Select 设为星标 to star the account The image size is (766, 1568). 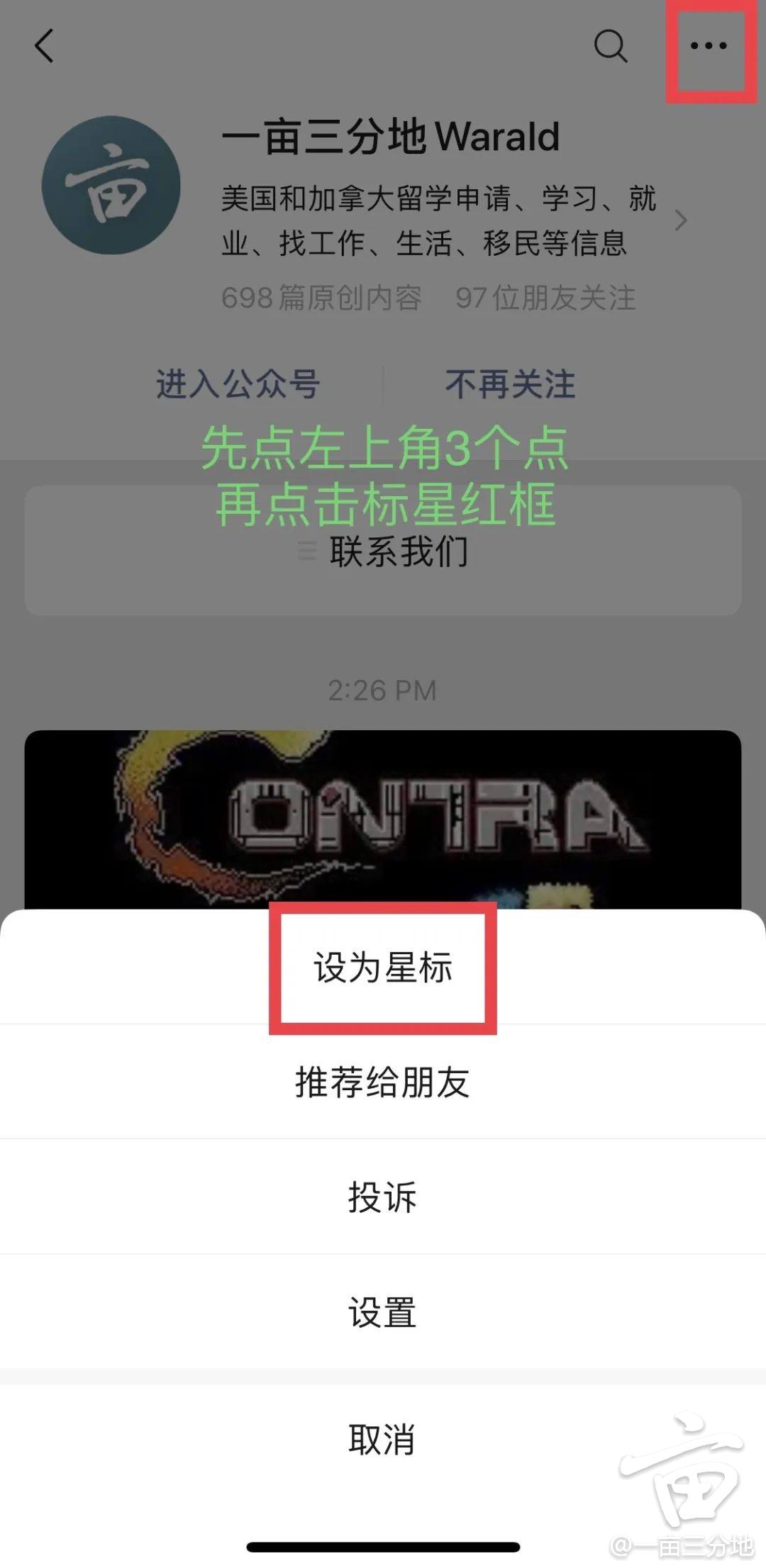pyautogui.click(x=382, y=968)
